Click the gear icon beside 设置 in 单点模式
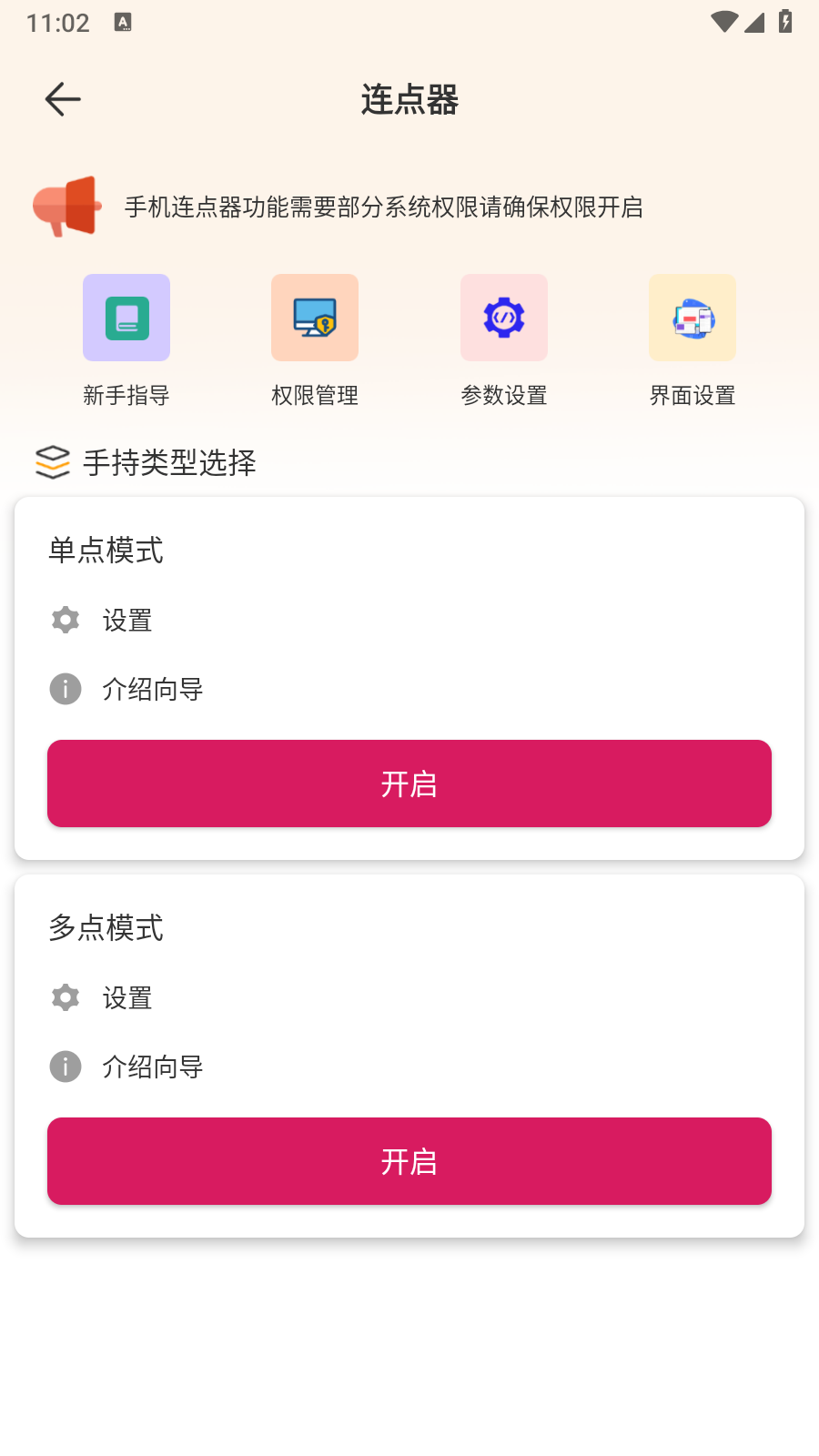 [x=65, y=620]
